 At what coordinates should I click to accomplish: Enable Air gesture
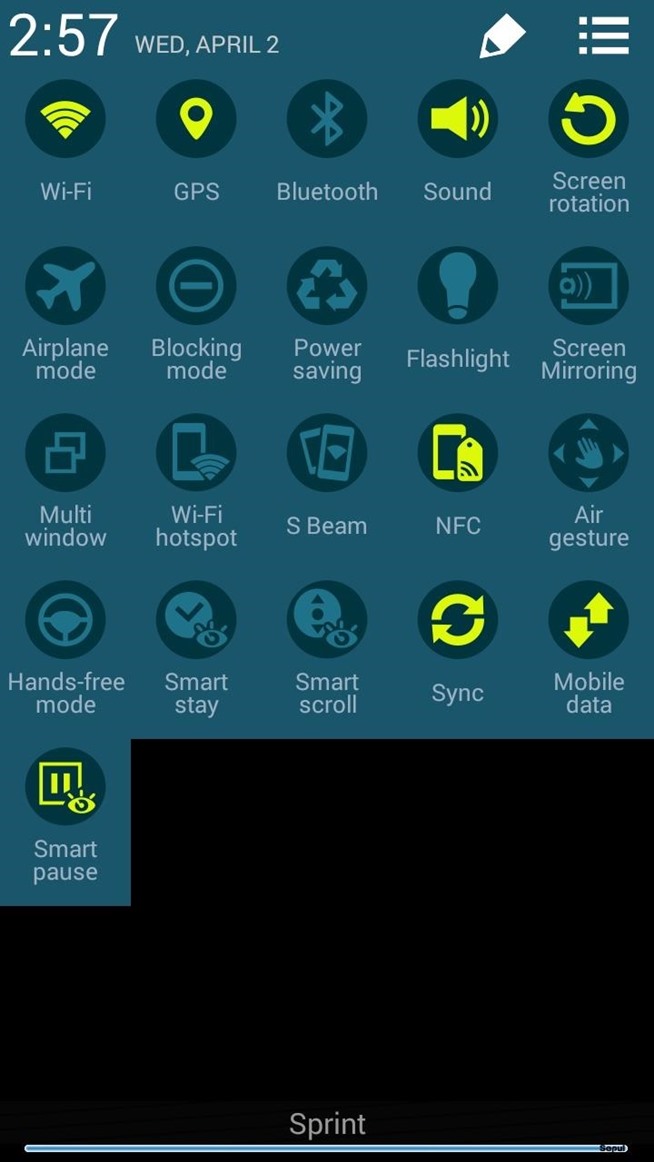click(x=589, y=452)
